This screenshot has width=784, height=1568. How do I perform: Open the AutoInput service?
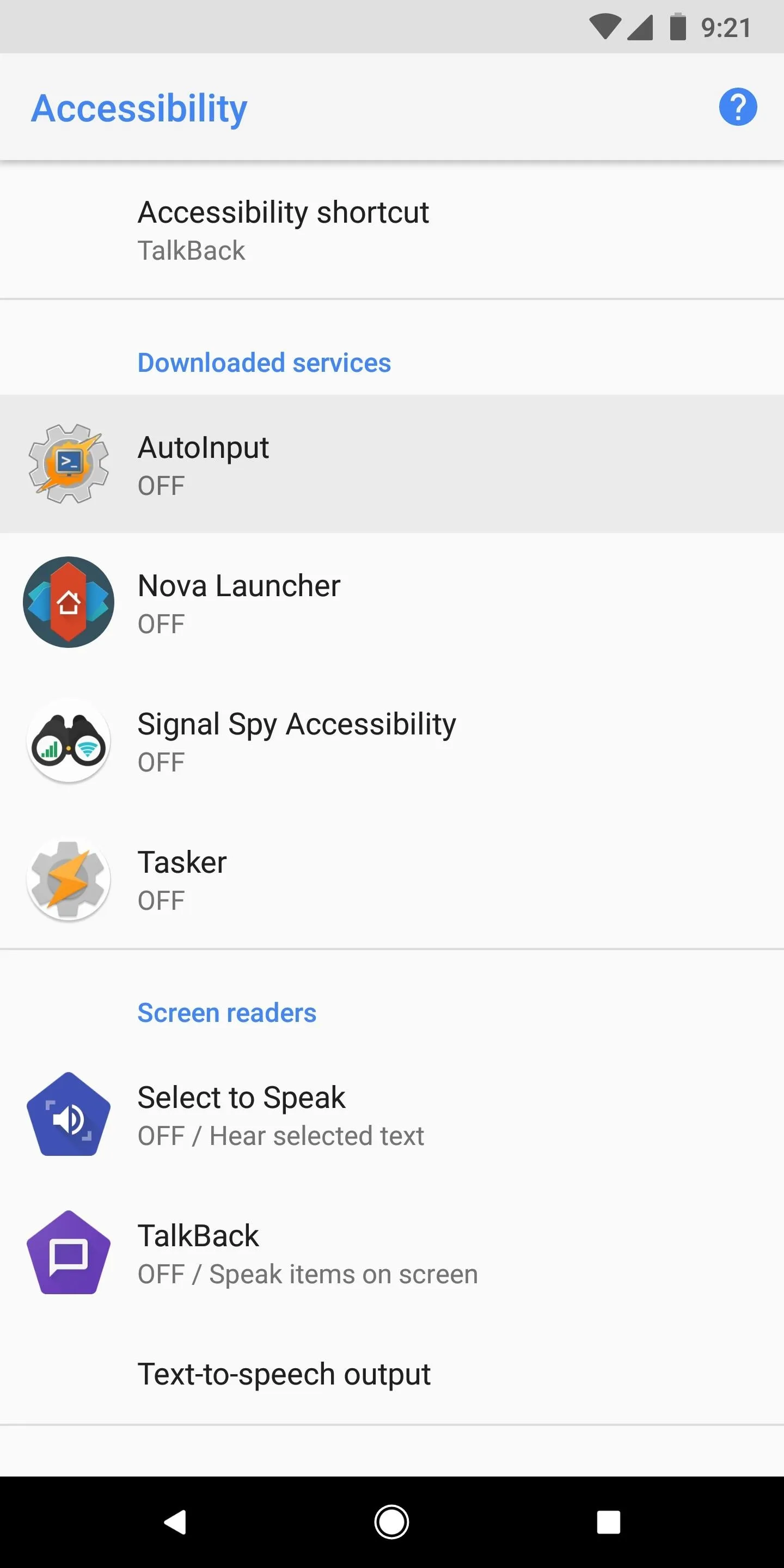(392, 464)
